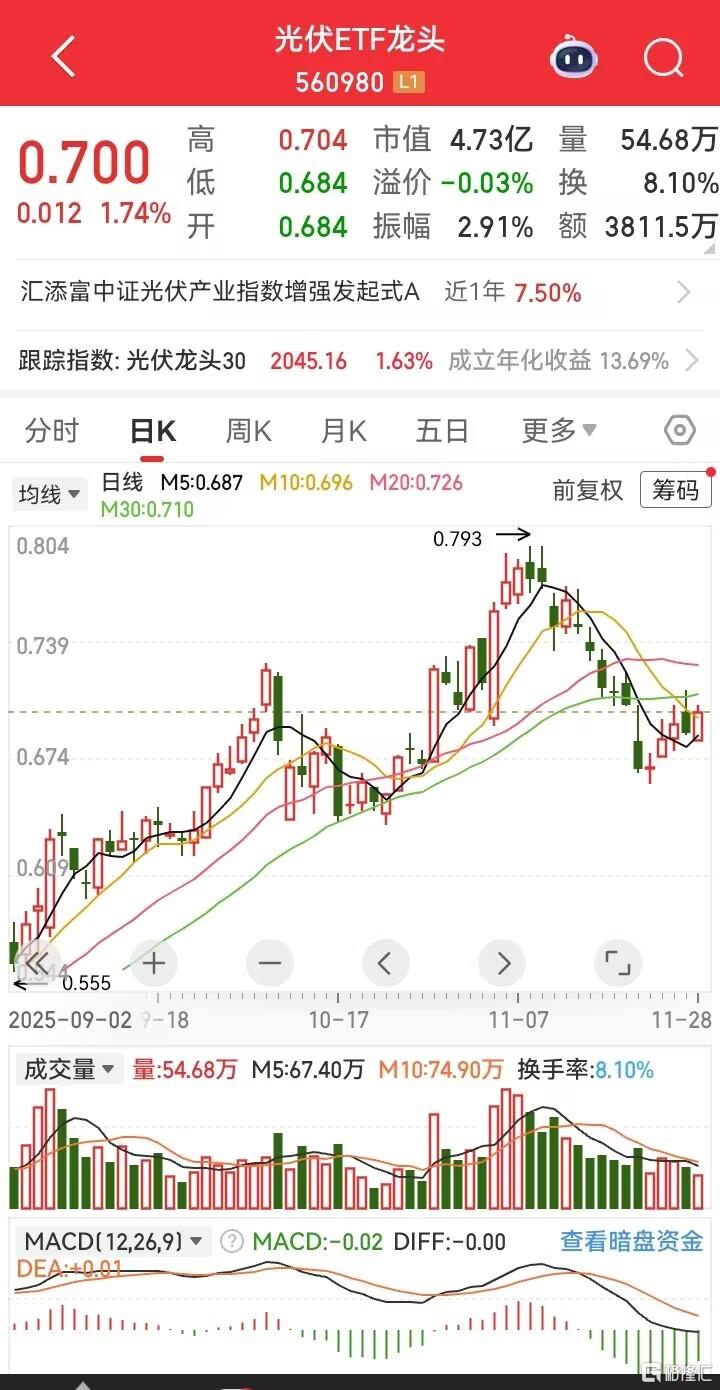This screenshot has height=1390, width=720.
Task: Enter full-screen chart view
Action: pyautogui.click(x=618, y=964)
